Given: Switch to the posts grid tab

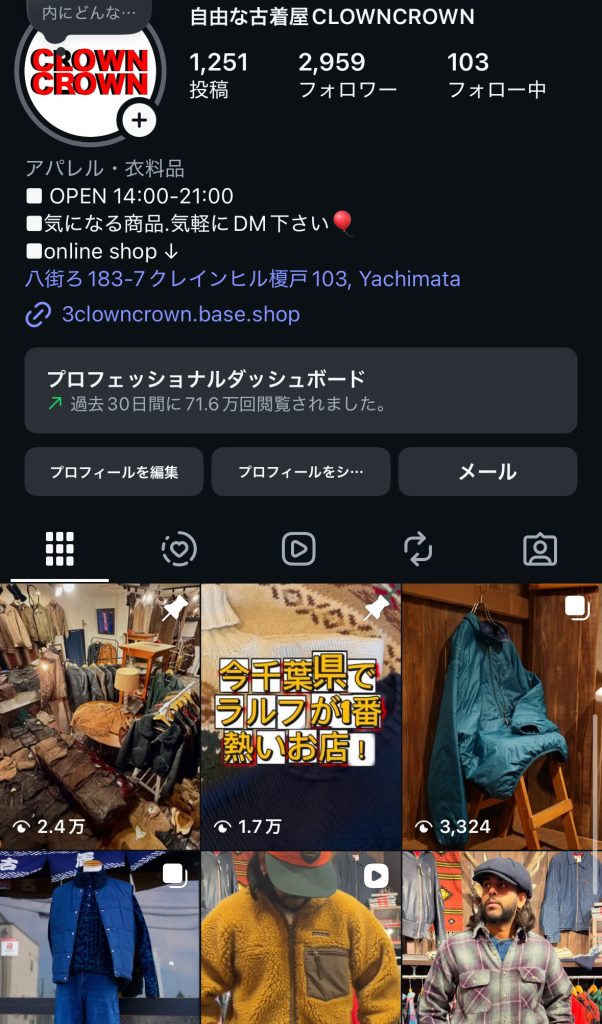Looking at the screenshot, I should (x=60, y=548).
